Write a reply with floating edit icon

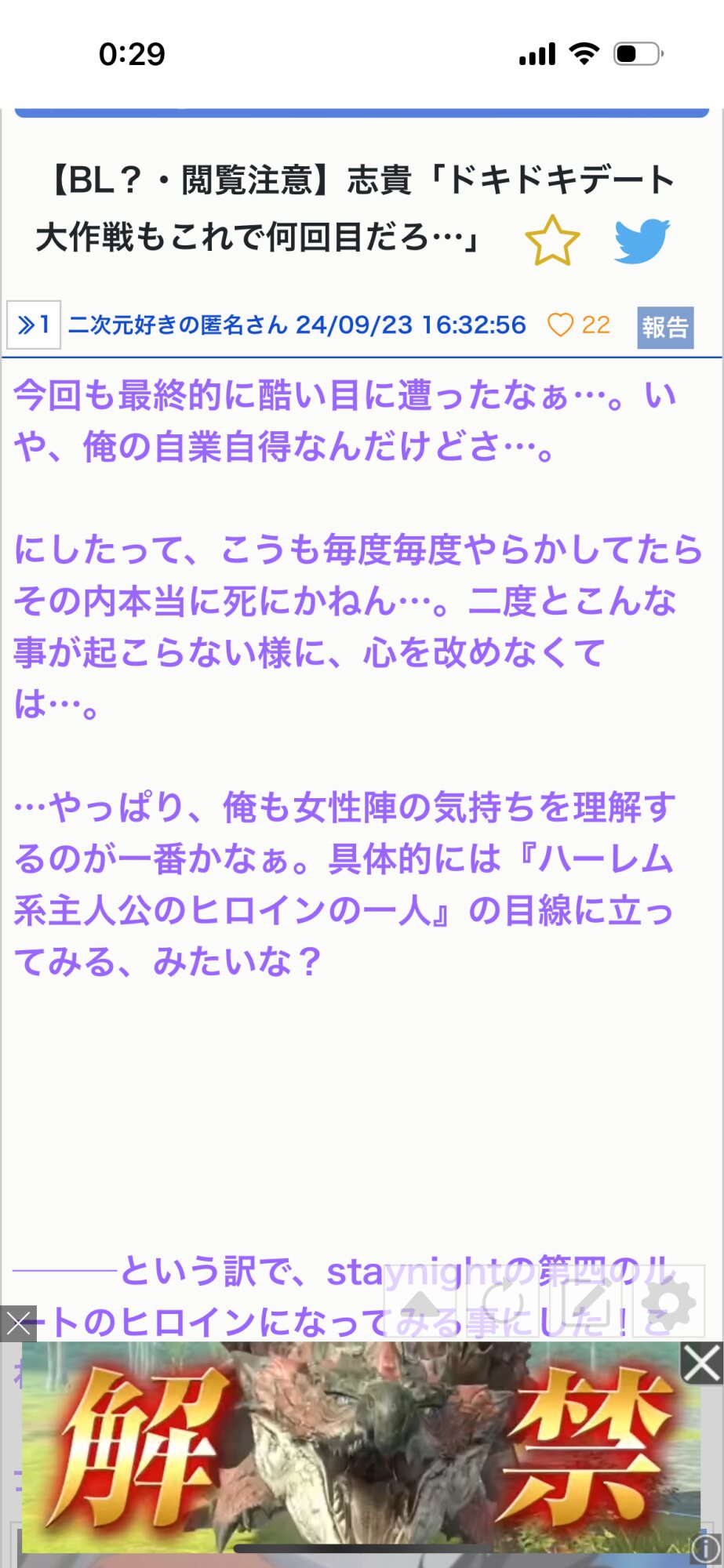pos(586,1301)
